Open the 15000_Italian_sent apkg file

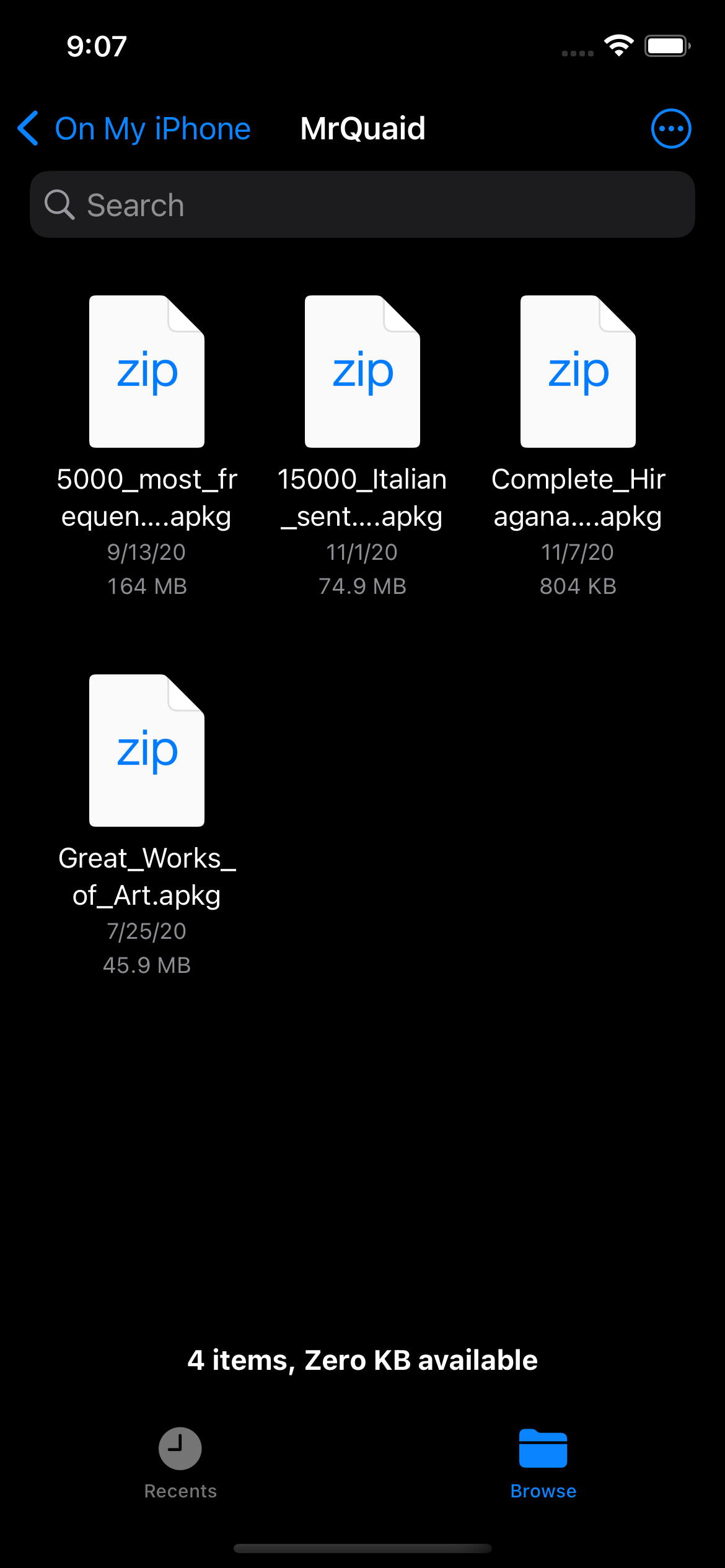(x=362, y=372)
